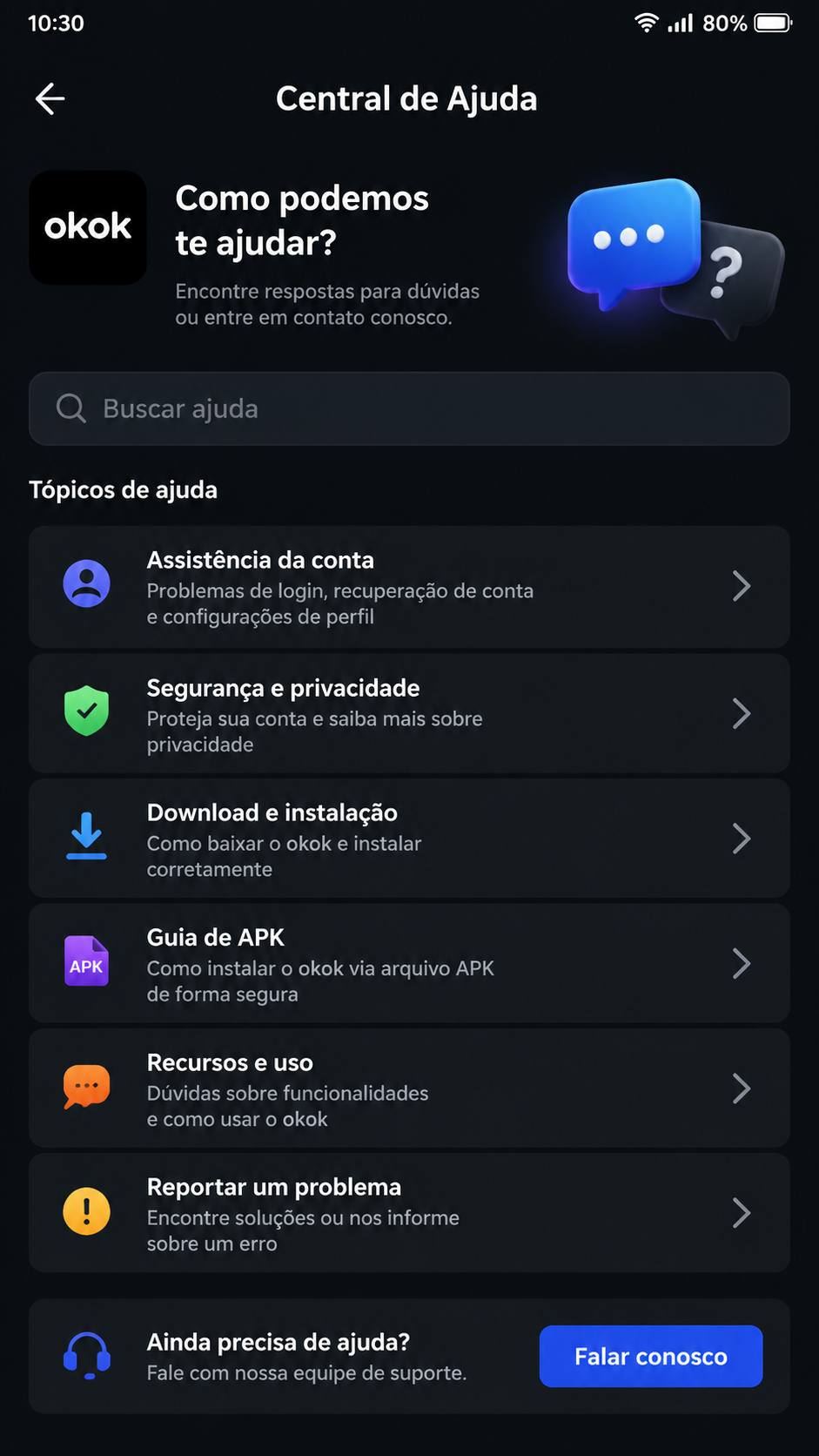Open the Guia de APK row

(409, 963)
